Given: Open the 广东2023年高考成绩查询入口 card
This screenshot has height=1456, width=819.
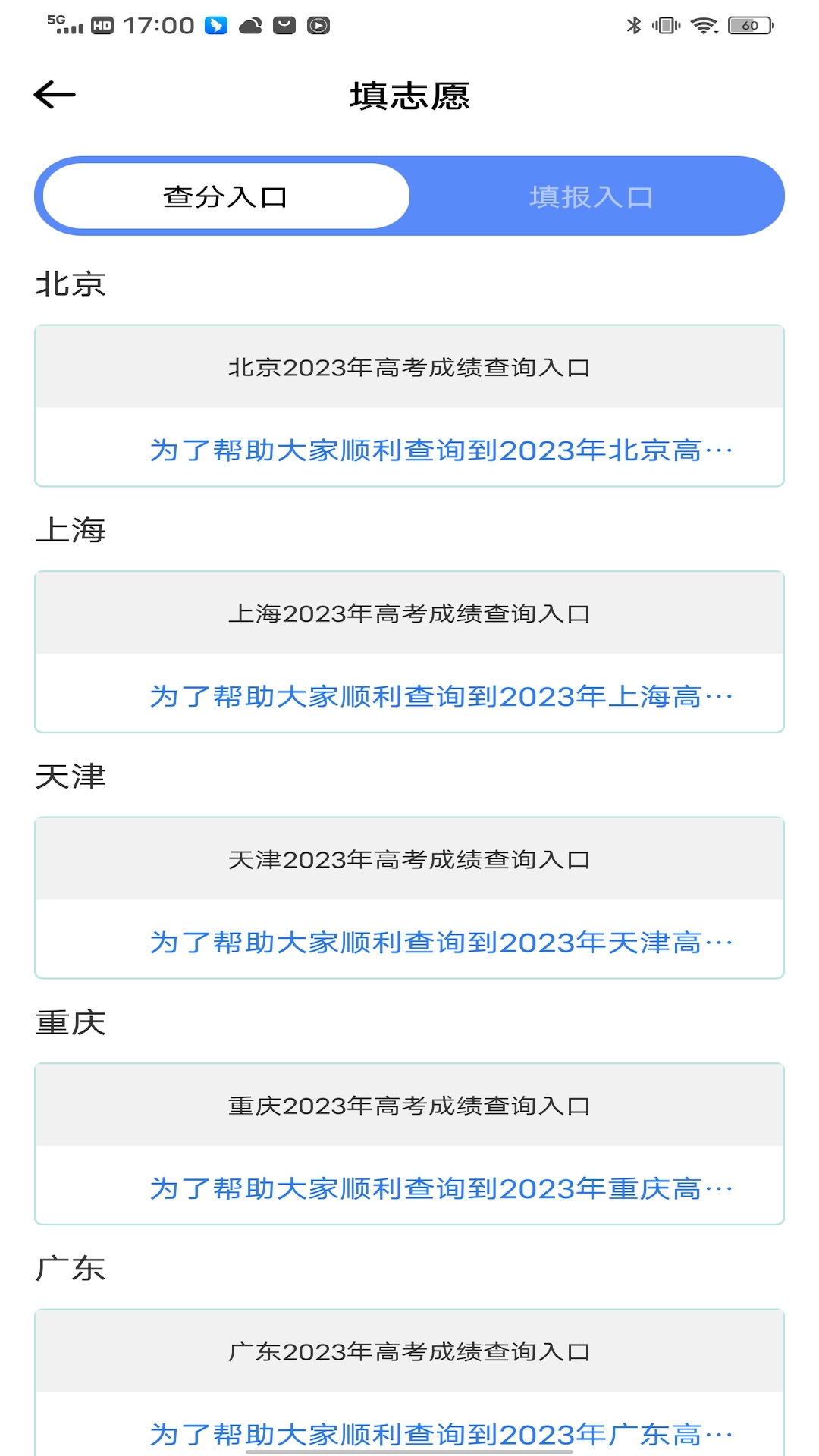Looking at the screenshot, I should (x=409, y=1352).
